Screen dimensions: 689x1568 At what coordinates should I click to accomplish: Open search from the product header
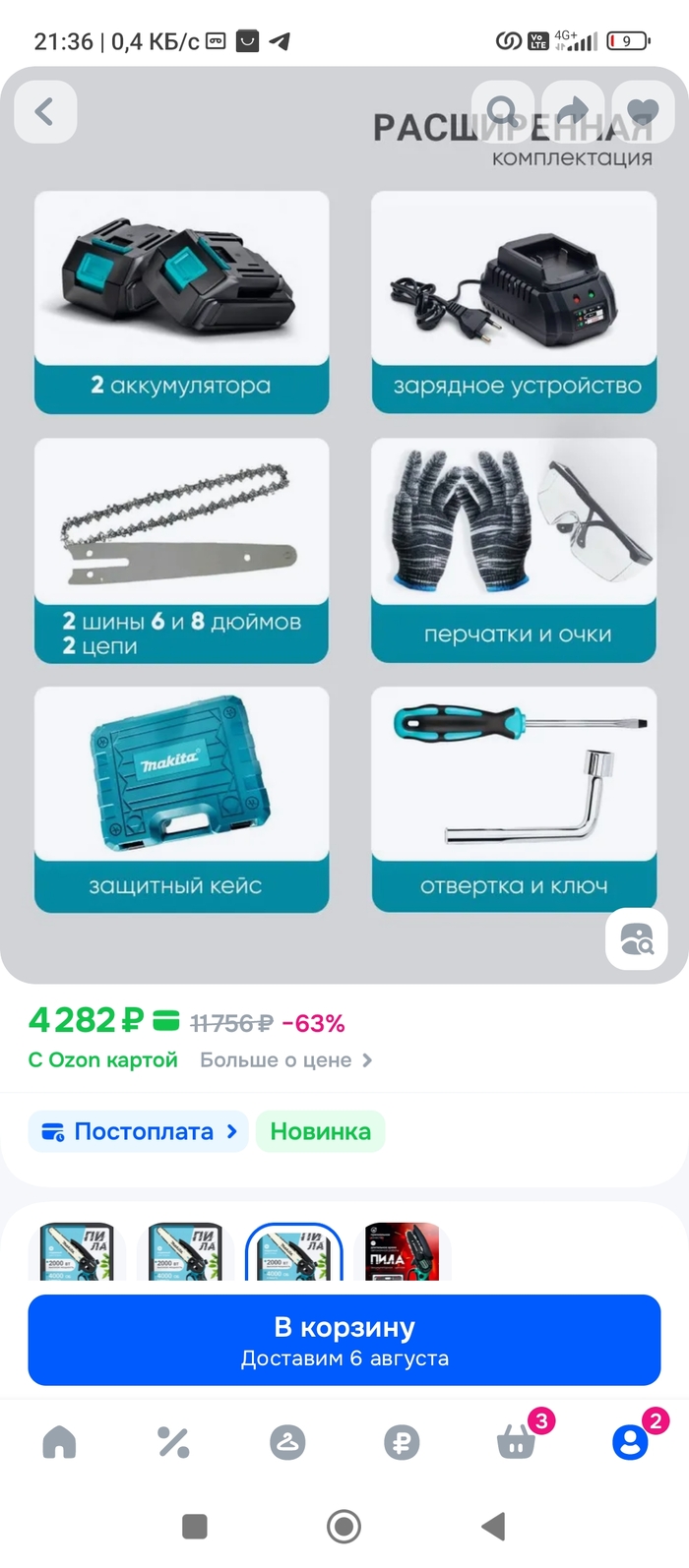tap(503, 112)
